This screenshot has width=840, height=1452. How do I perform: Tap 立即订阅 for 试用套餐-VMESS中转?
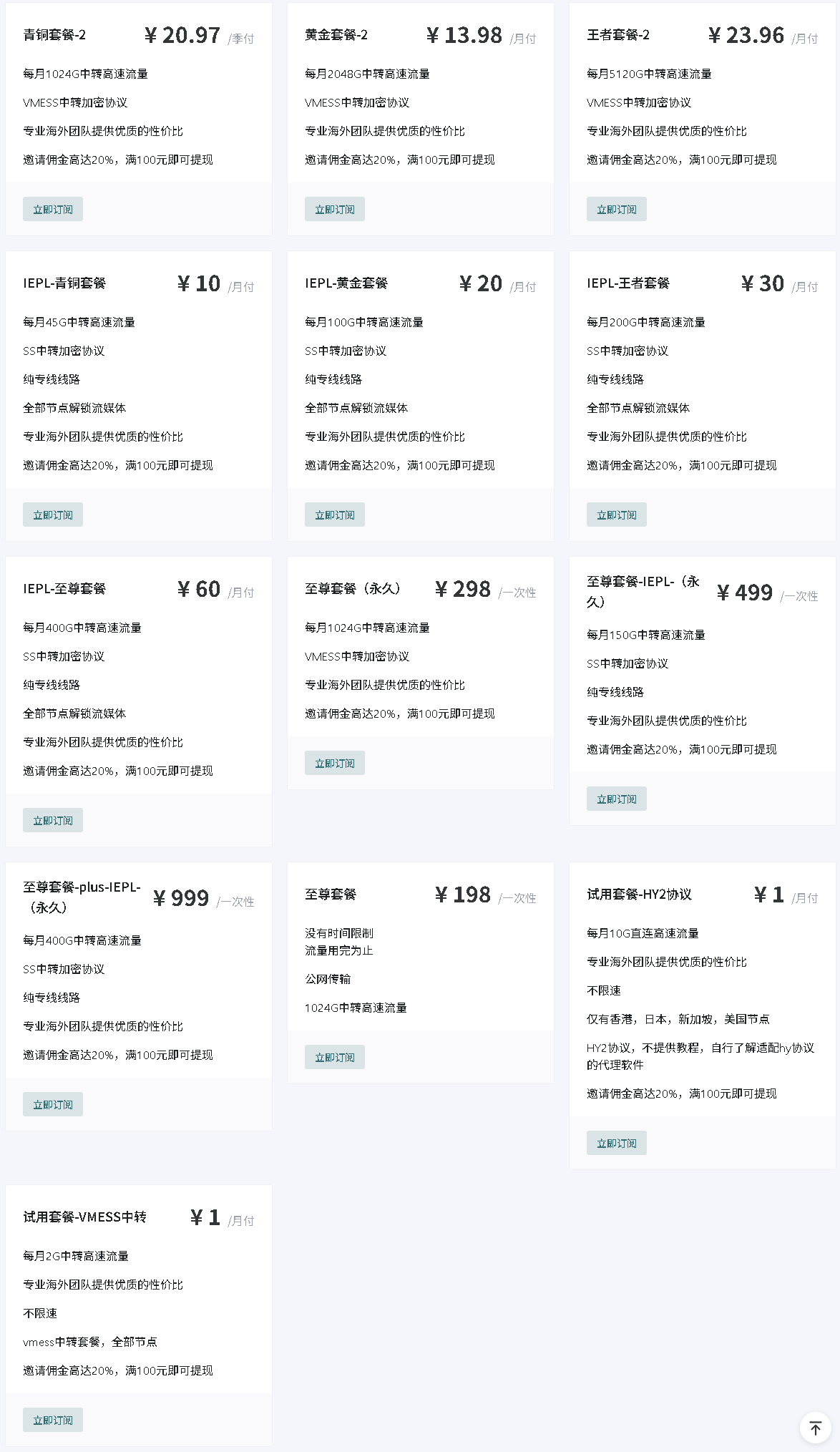coord(53,1420)
